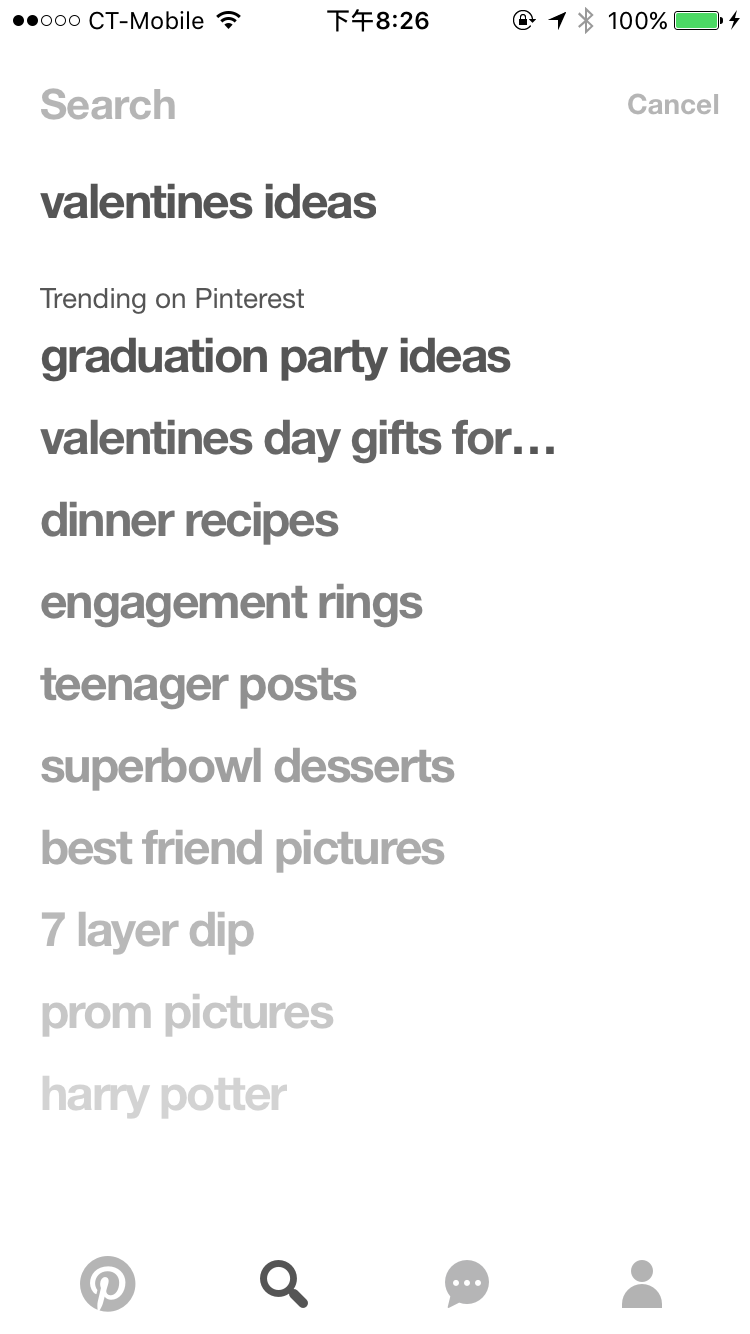Tap 'best friend pictures' suggestion
Viewport: 750px width, 1334px height.
tap(242, 849)
